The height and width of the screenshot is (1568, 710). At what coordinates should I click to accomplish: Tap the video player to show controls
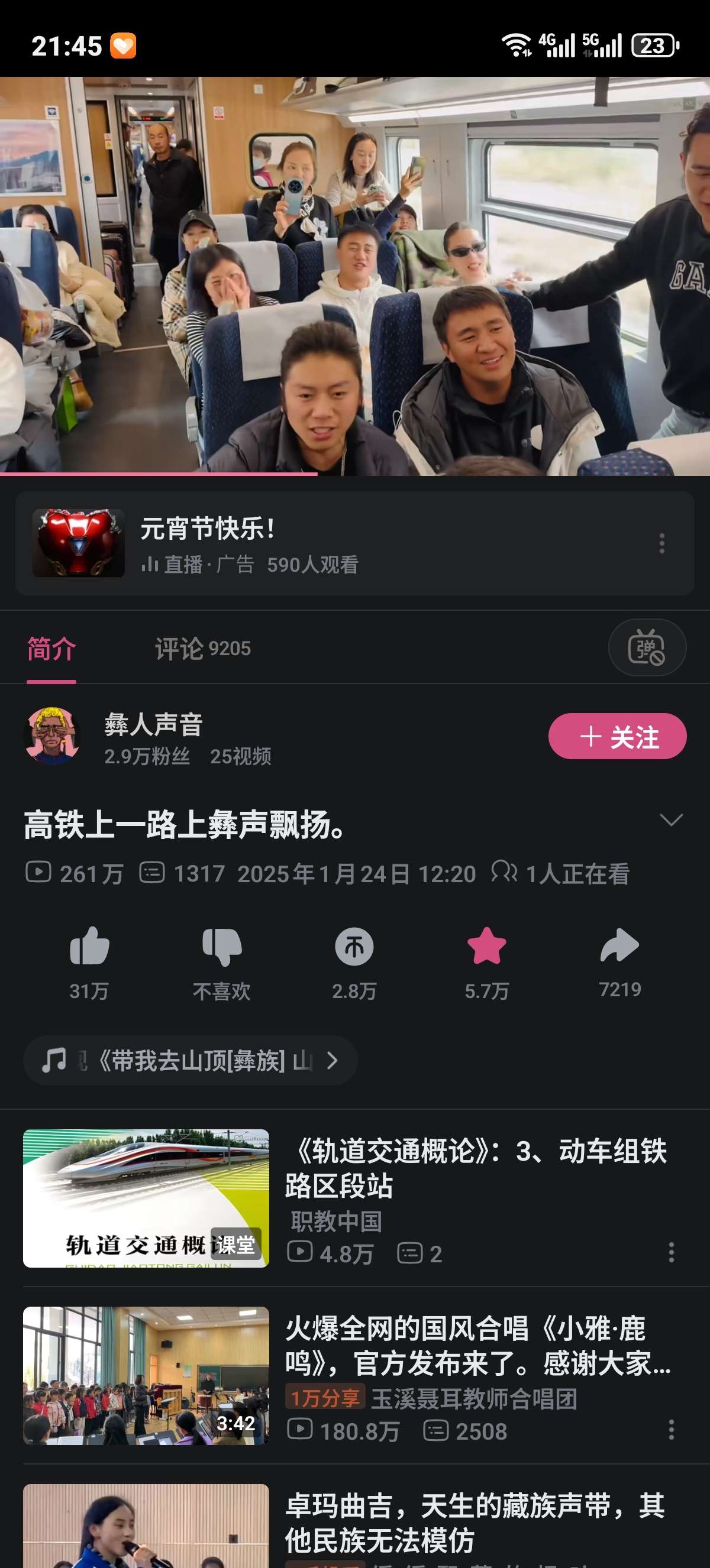click(x=355, y=275)
